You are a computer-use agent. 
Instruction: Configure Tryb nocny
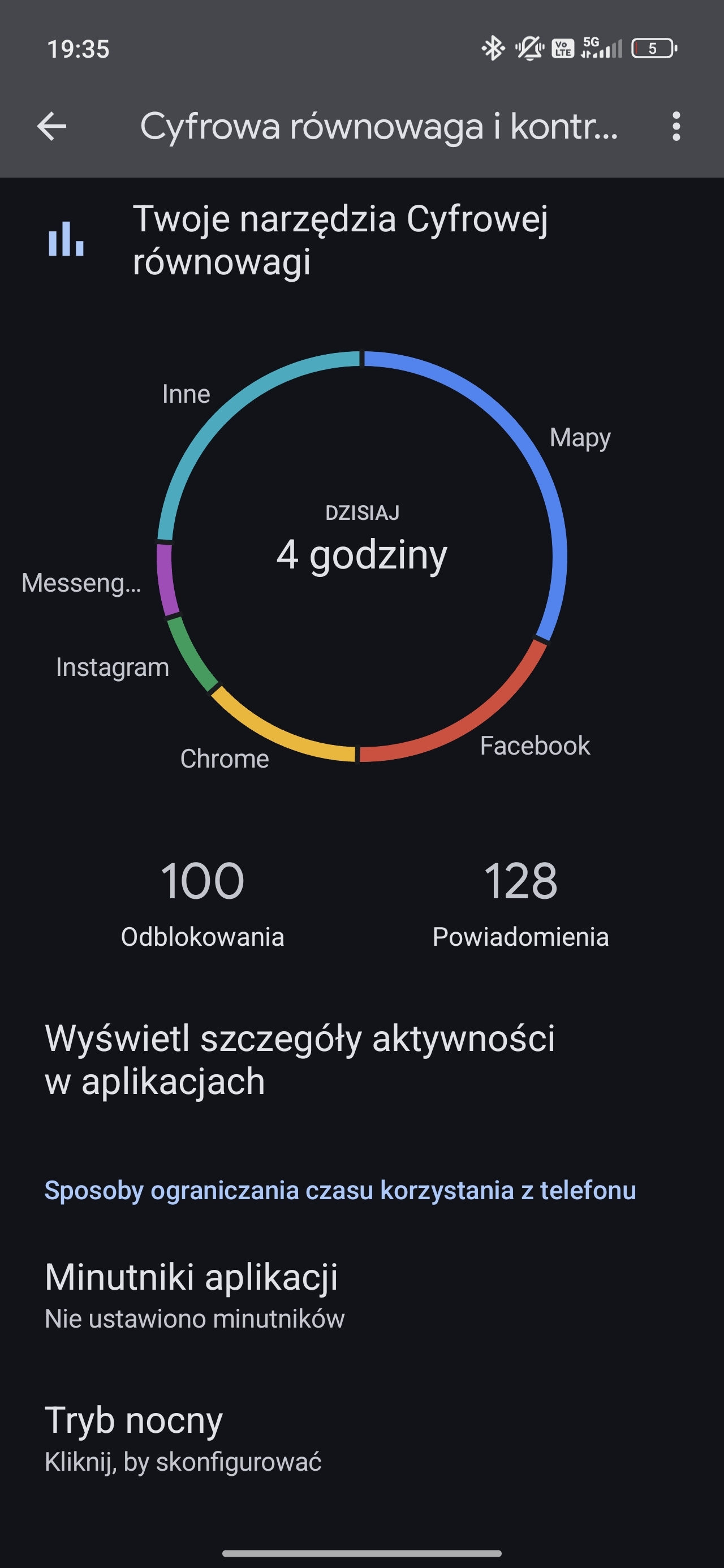click(361, 1438)
